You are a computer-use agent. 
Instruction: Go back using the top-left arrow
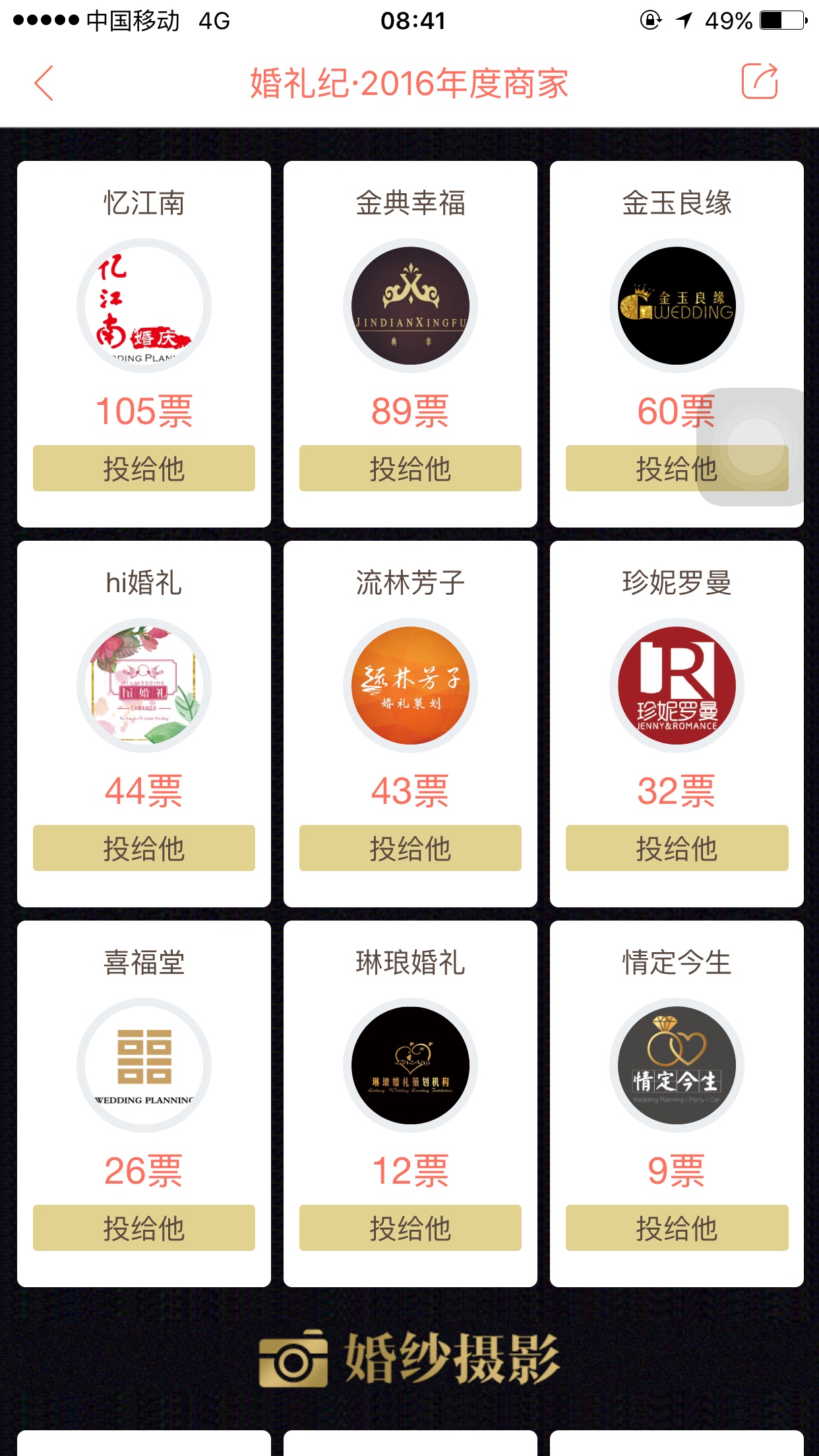44,83
